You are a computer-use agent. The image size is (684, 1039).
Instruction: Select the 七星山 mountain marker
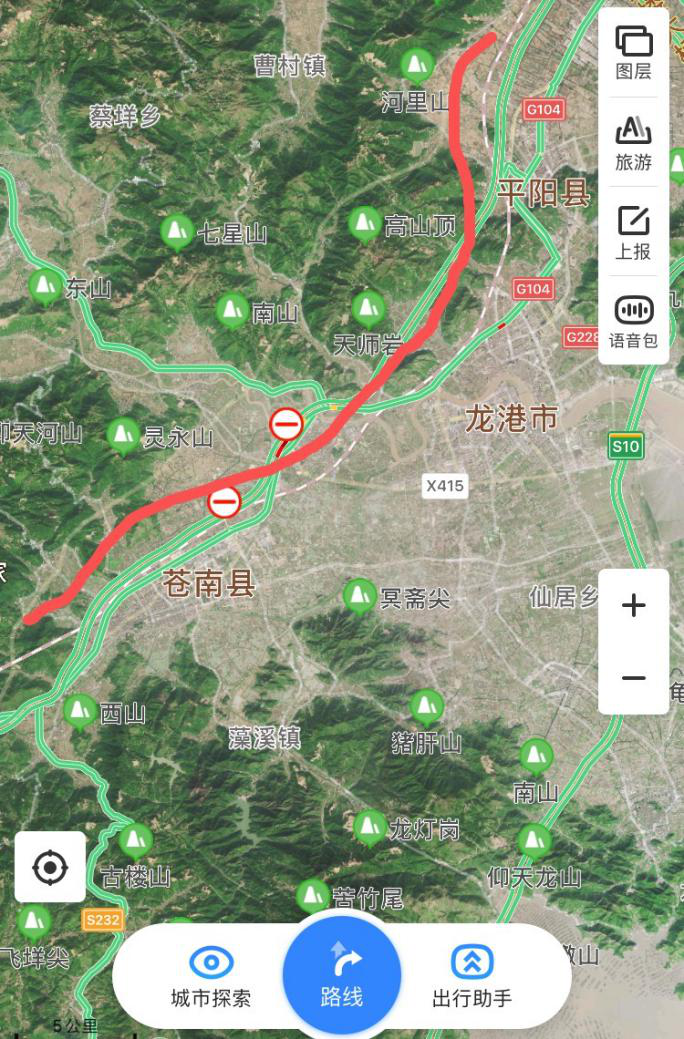click(177, 232)
